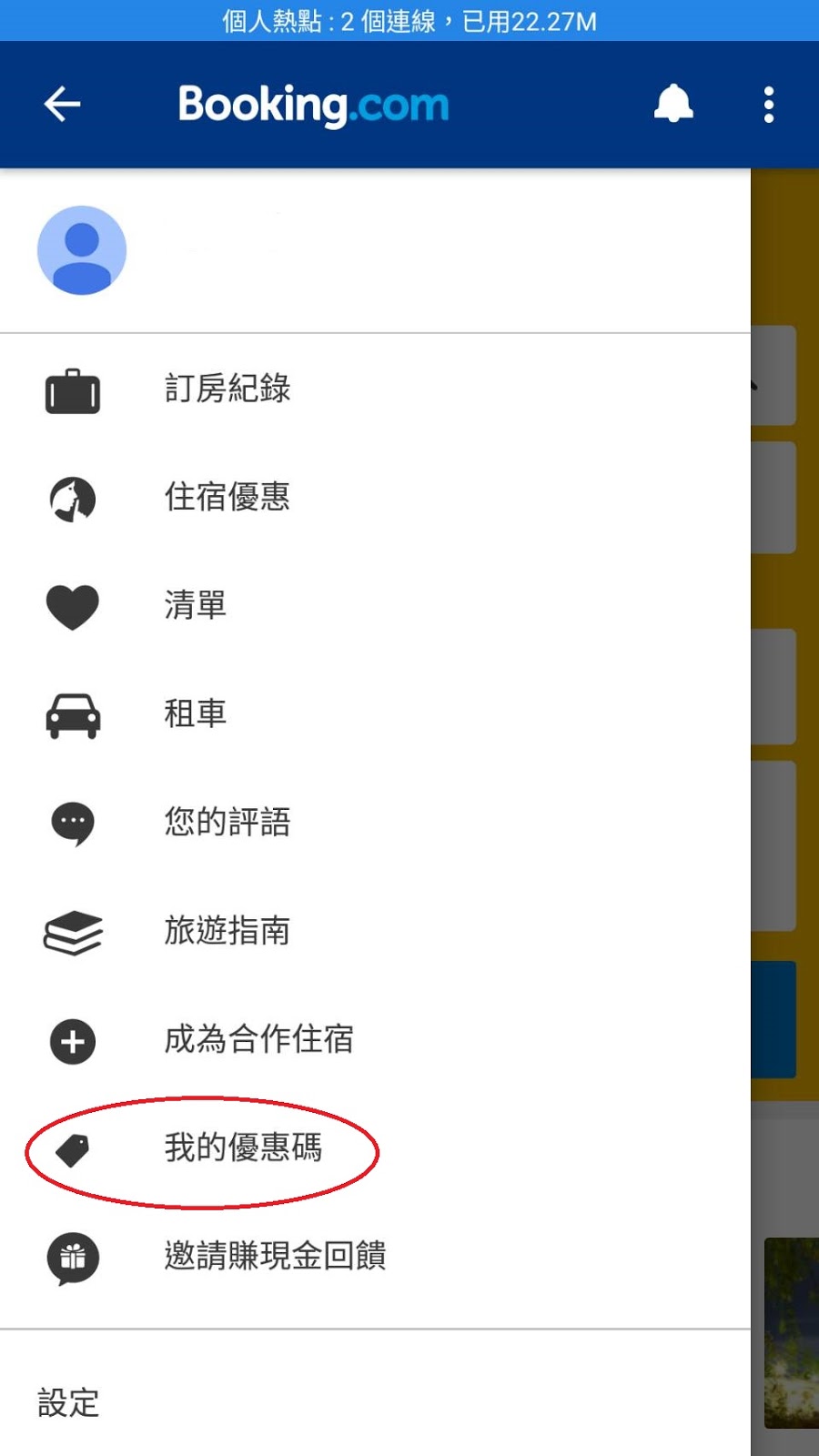Open 旅遊指南 travel guides
This screenshot has height=1456, width=819.
coord(227,931)
